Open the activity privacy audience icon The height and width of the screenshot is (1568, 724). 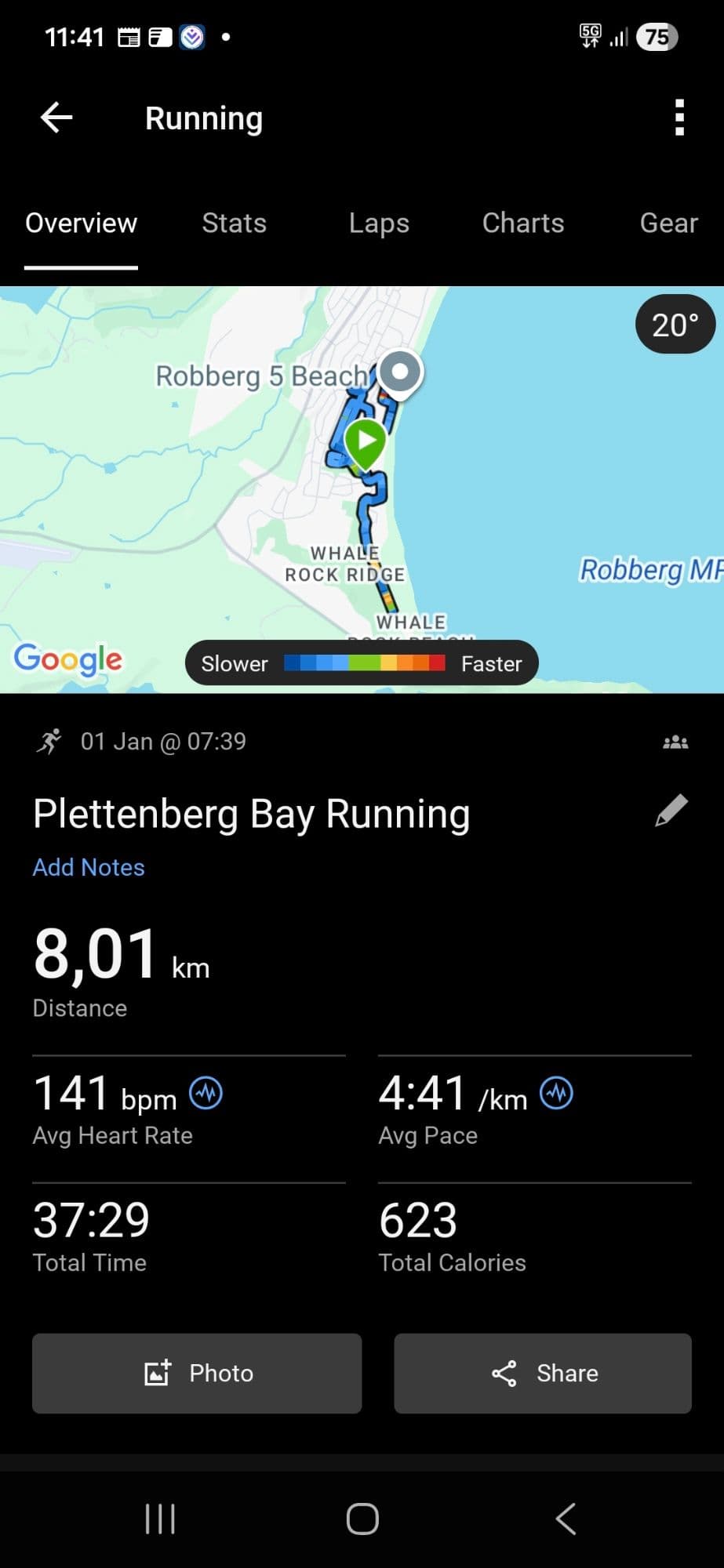tap(675, 742)
